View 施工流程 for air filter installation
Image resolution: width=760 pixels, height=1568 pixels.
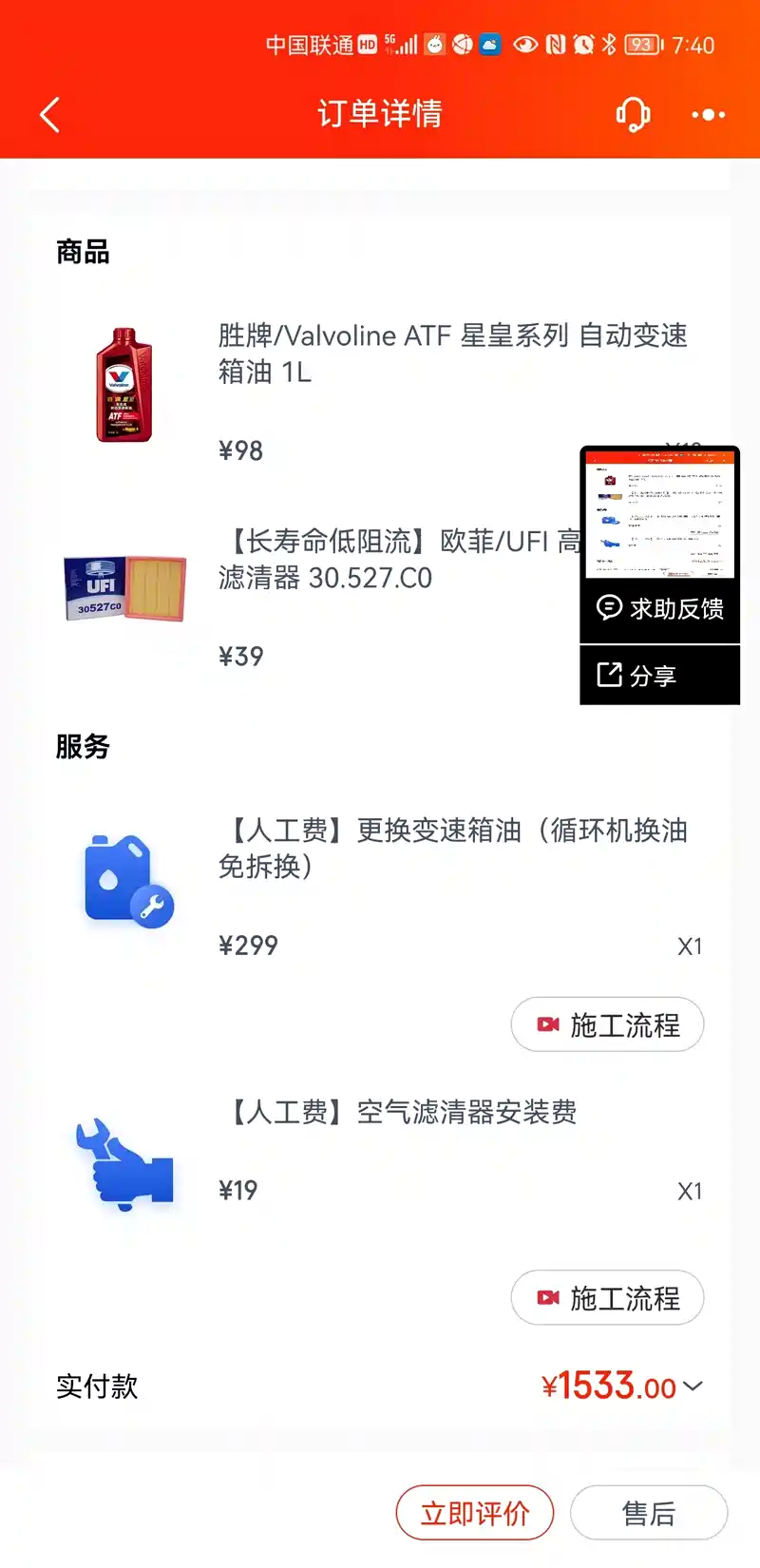click(608, 1297)
